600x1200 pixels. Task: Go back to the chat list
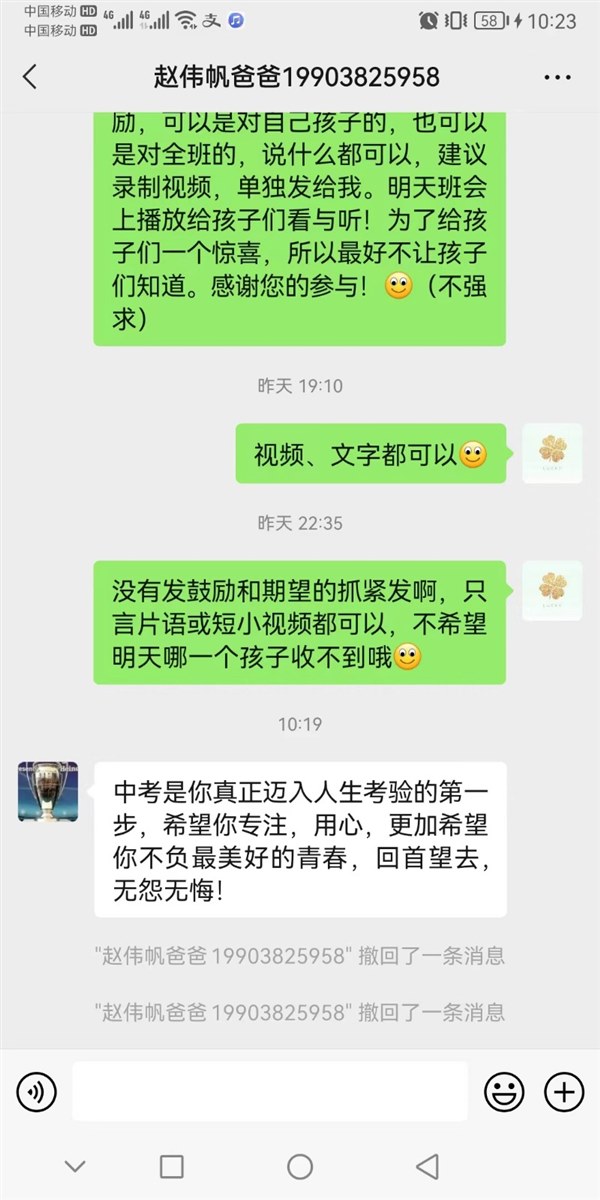pyautogui.click(x=30, y=77)
